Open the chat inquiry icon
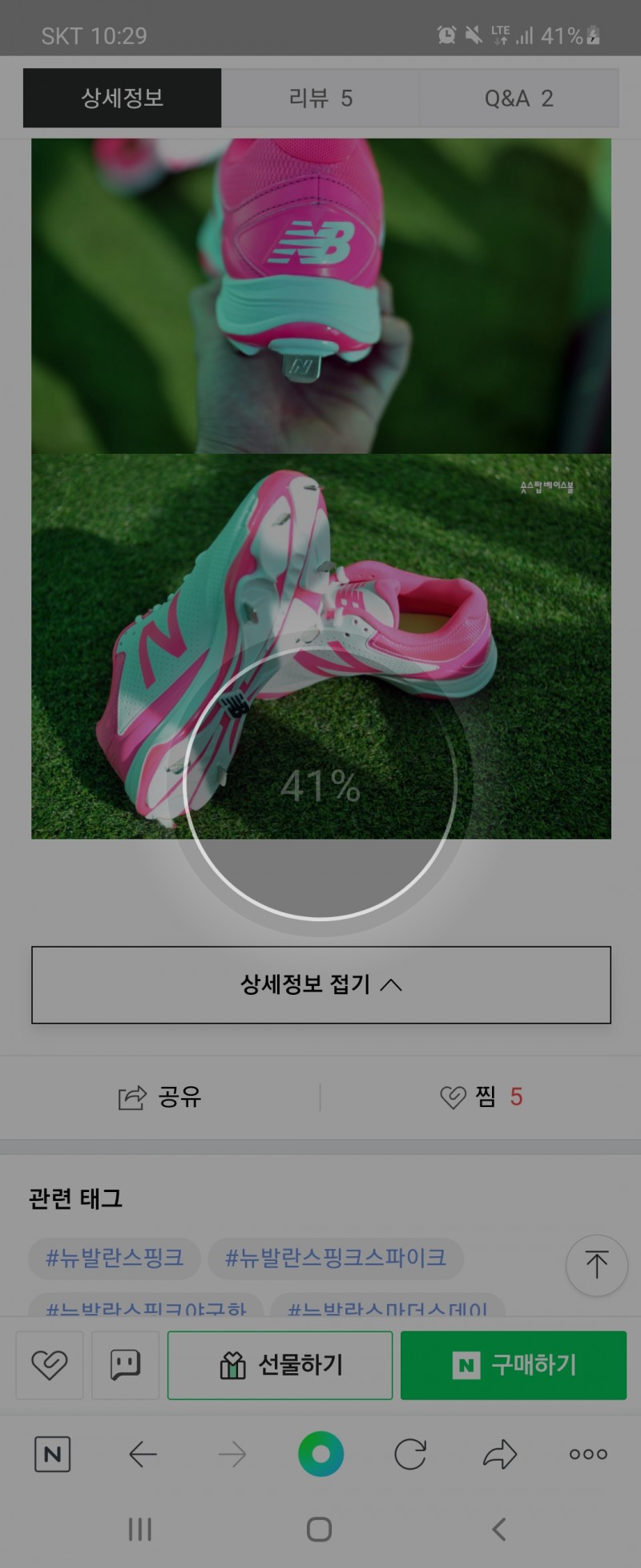 pos(126,1365)
